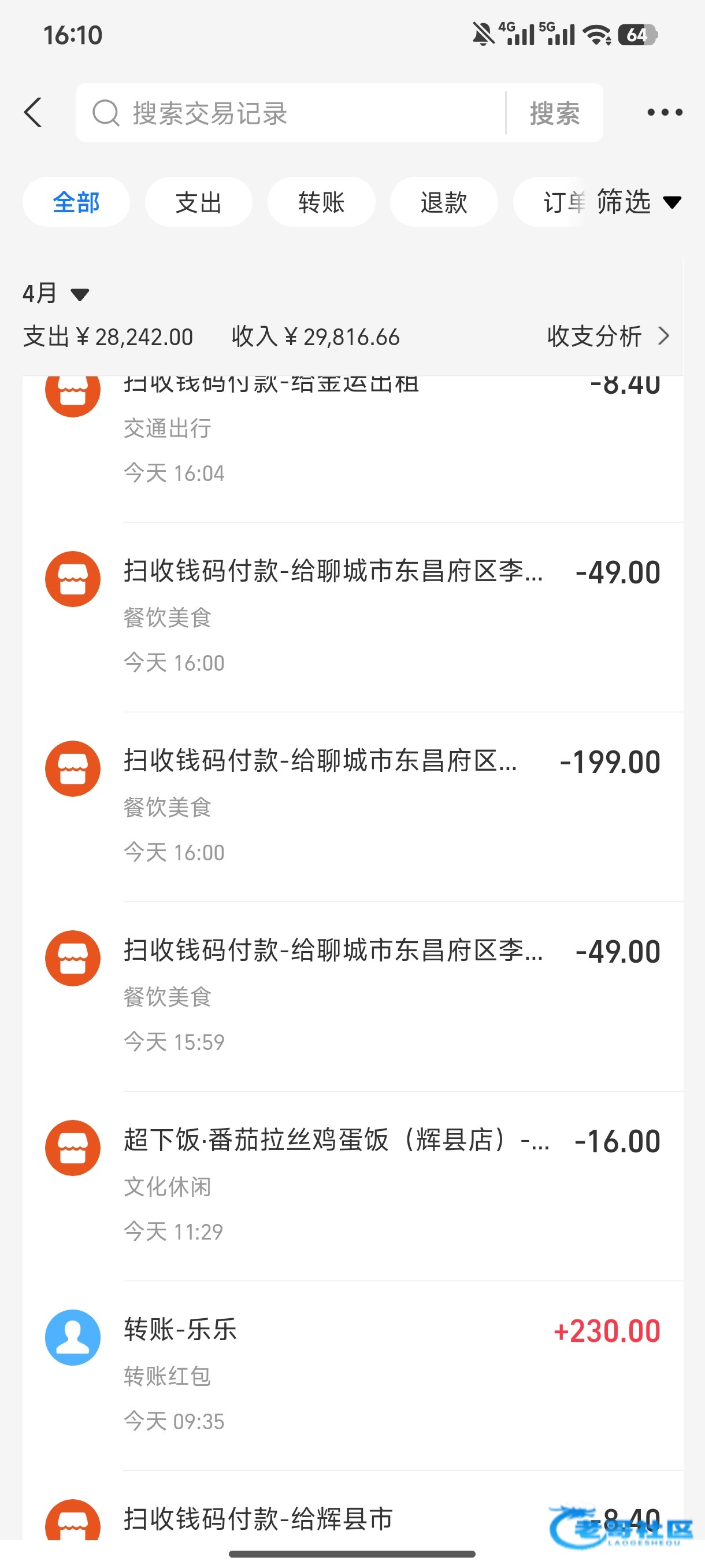
Task: Switch to the 支出 filter
Action: [x=198, y=202]
